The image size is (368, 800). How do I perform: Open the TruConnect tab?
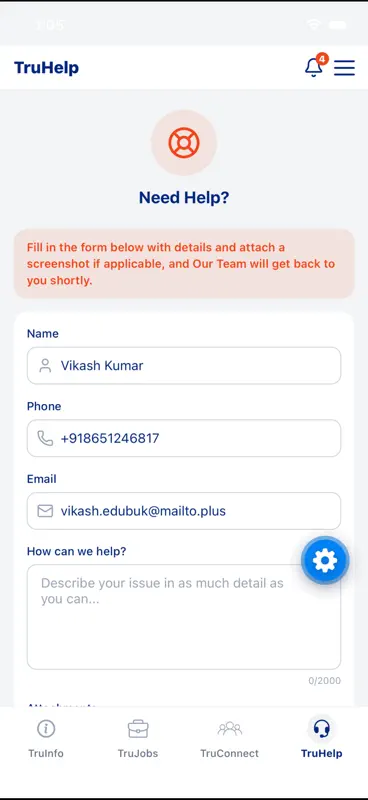coord(230,738)
